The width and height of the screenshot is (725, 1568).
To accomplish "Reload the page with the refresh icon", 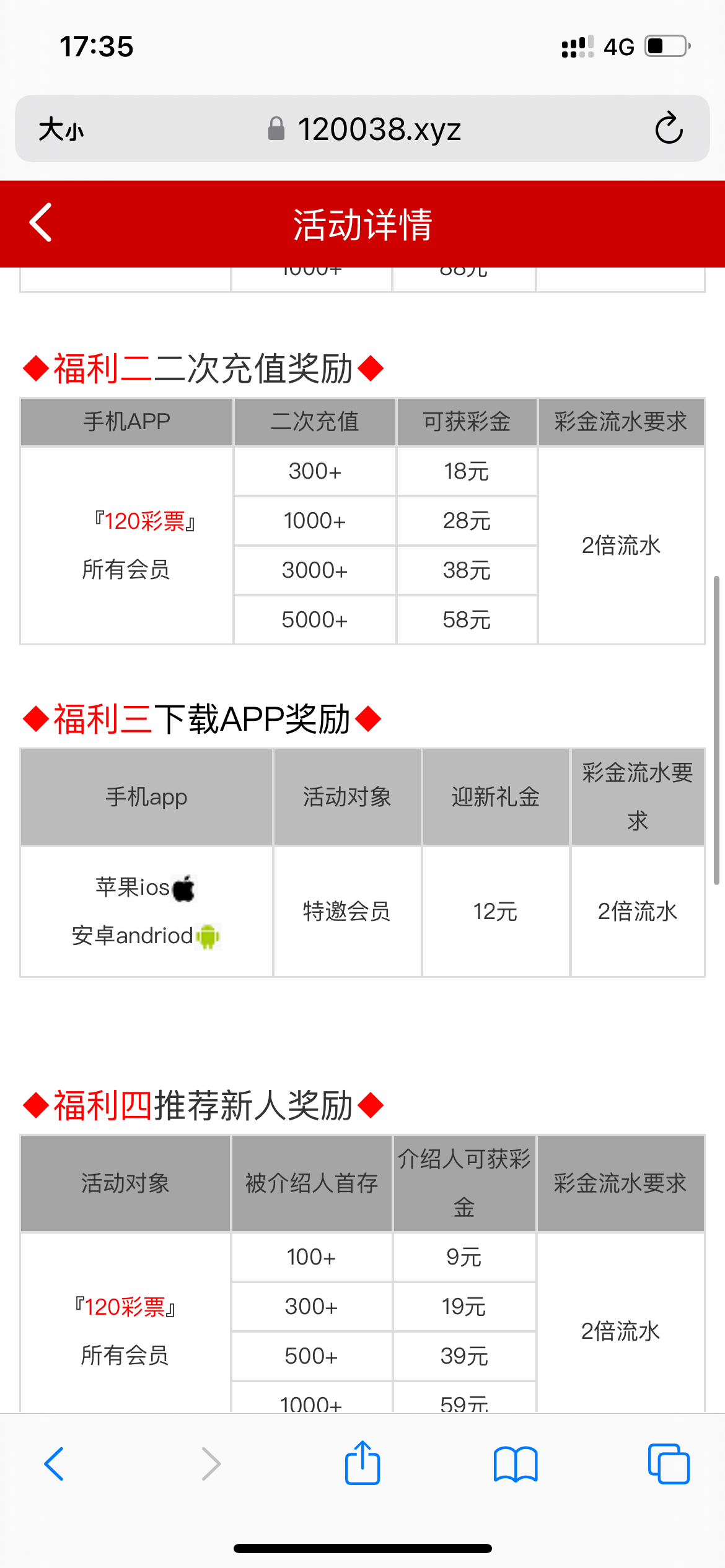I will tap(669, 129).
